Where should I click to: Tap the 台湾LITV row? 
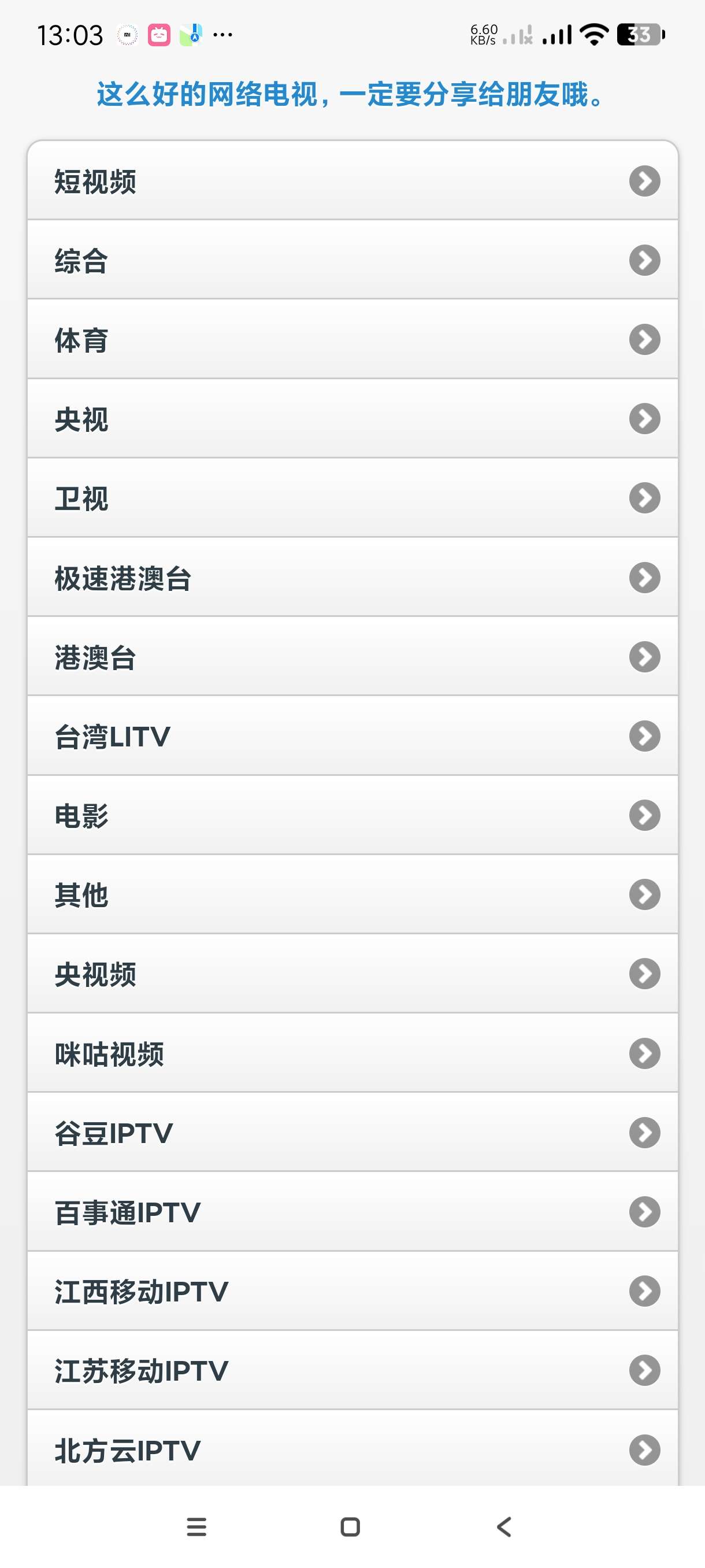pos(352,736)
